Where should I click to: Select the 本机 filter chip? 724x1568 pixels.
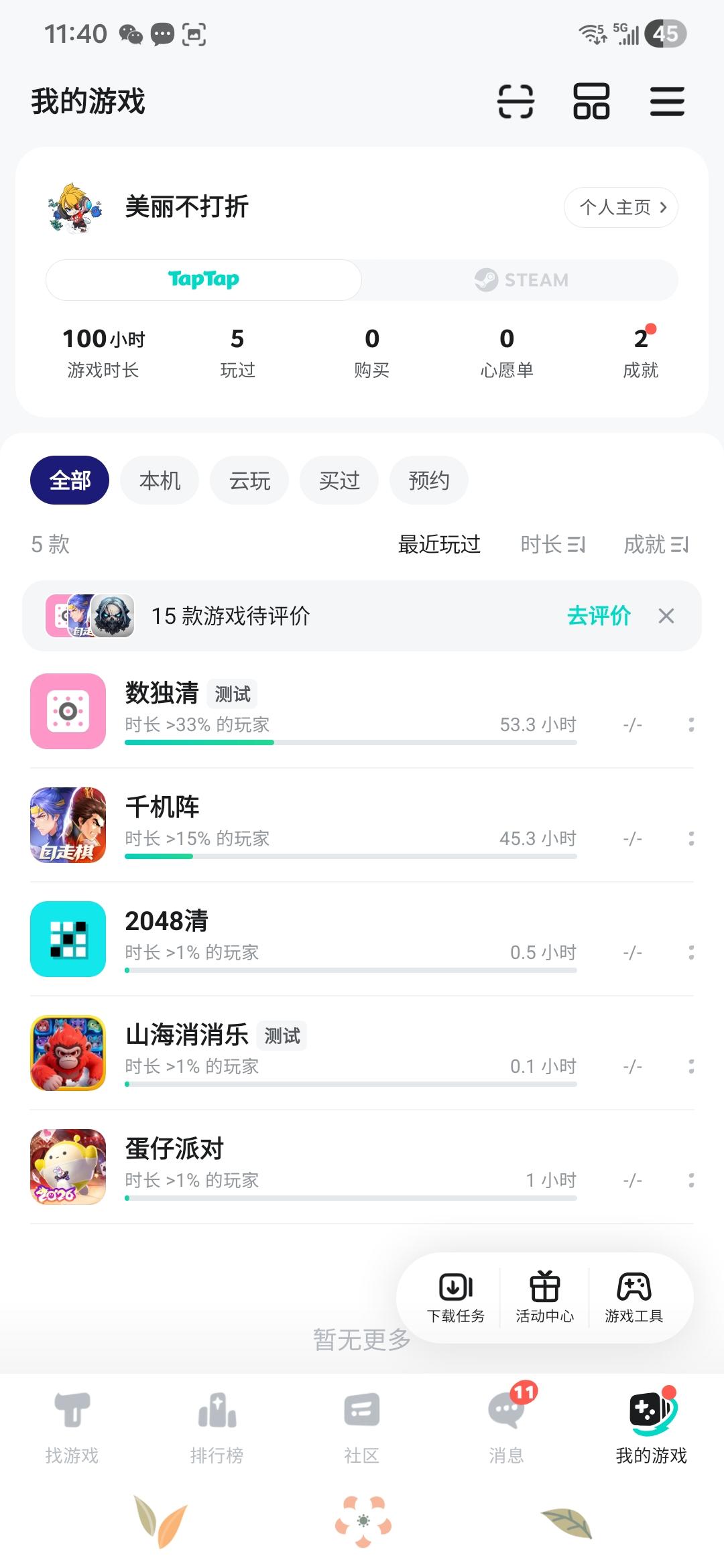[160, 480]
